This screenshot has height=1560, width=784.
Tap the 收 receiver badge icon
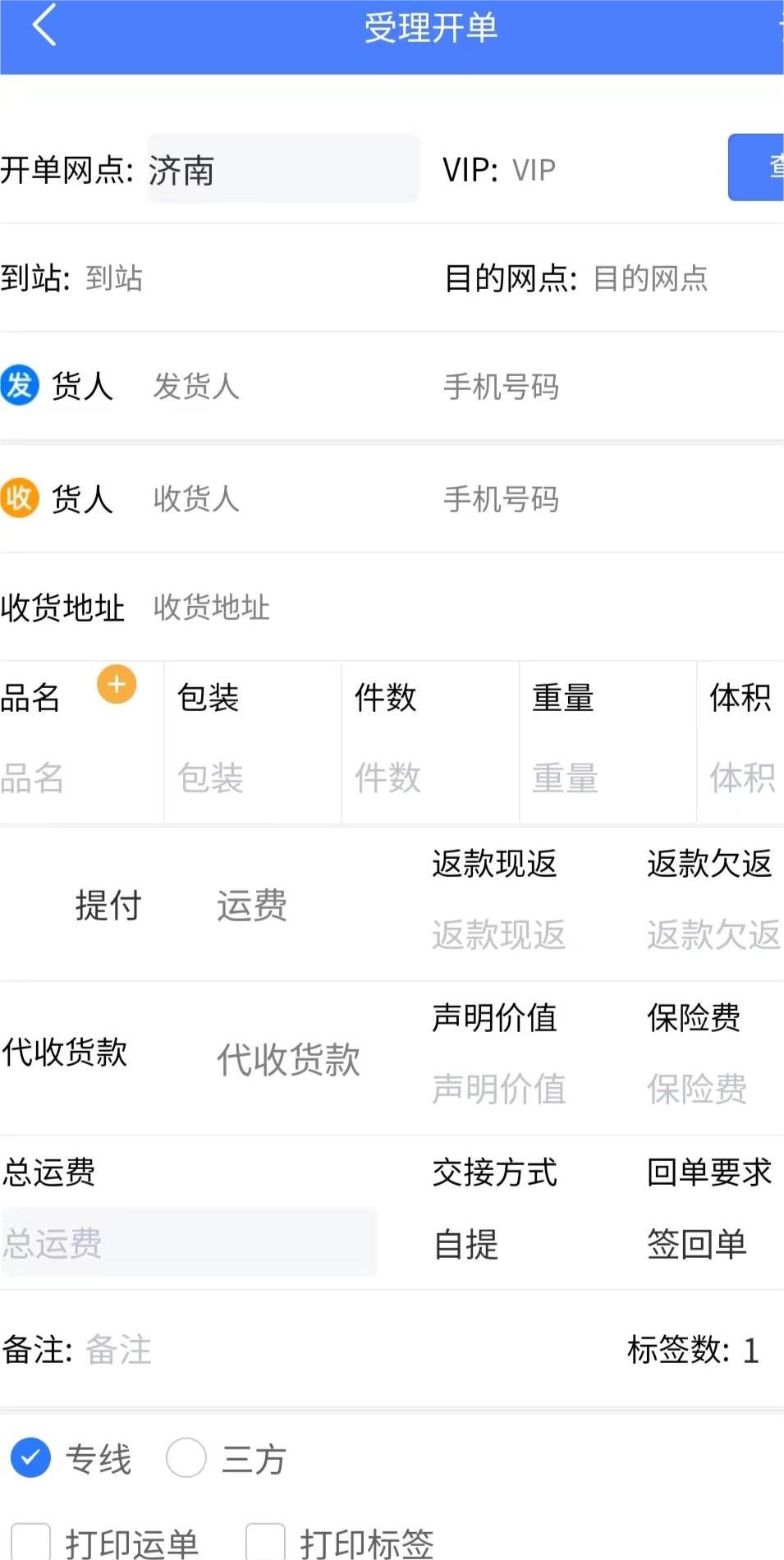pos(20,497)
